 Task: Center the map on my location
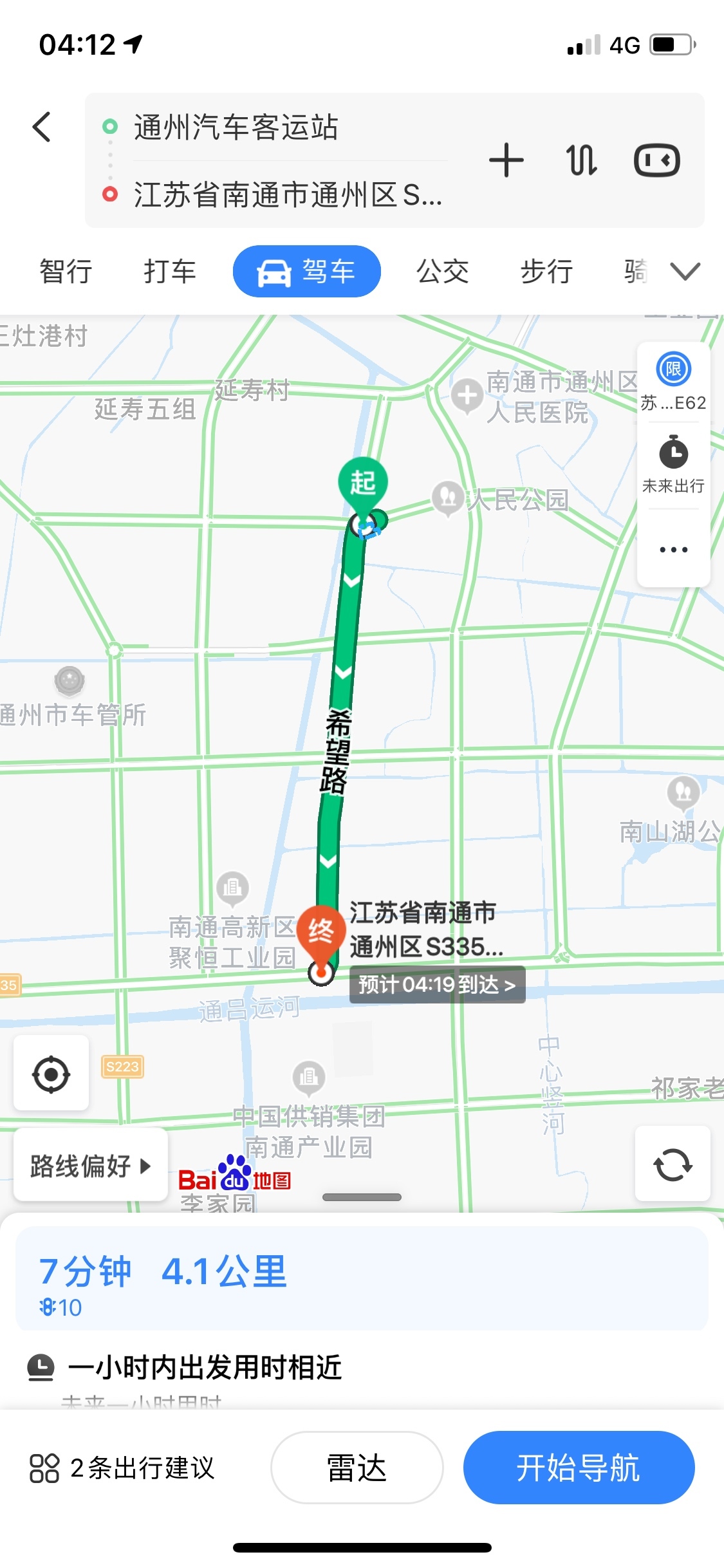click(51, 1073)
